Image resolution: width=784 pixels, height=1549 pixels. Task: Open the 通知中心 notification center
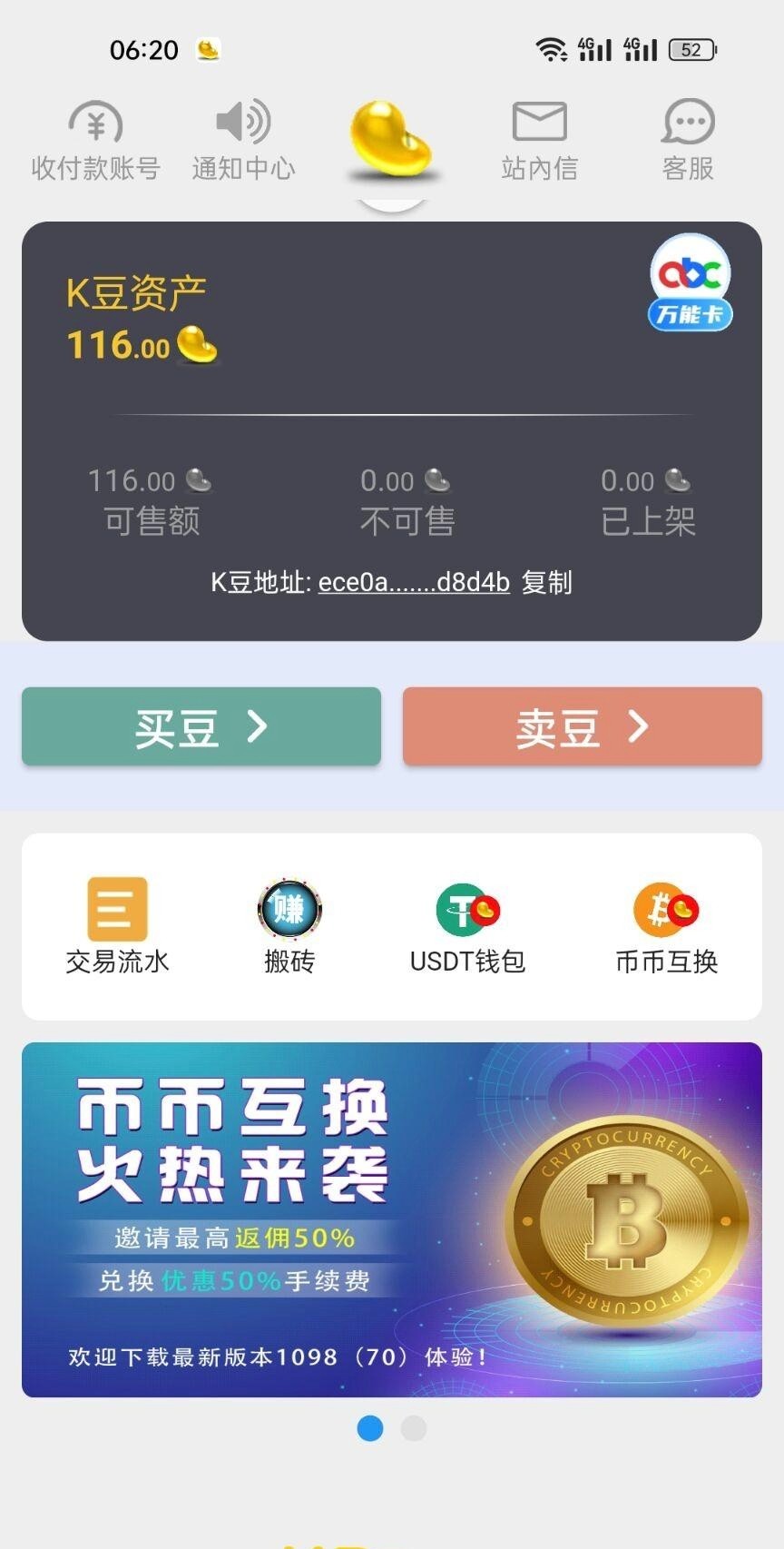(x=243, y=142)
